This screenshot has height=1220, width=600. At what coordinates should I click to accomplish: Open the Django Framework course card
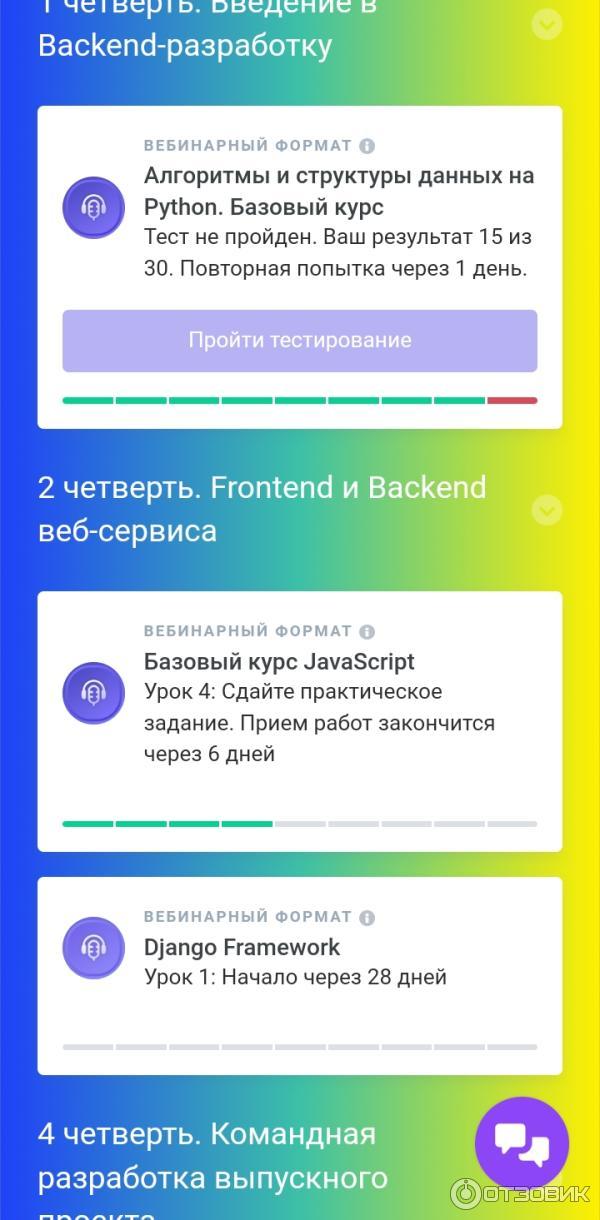click(x=242, y=947)
